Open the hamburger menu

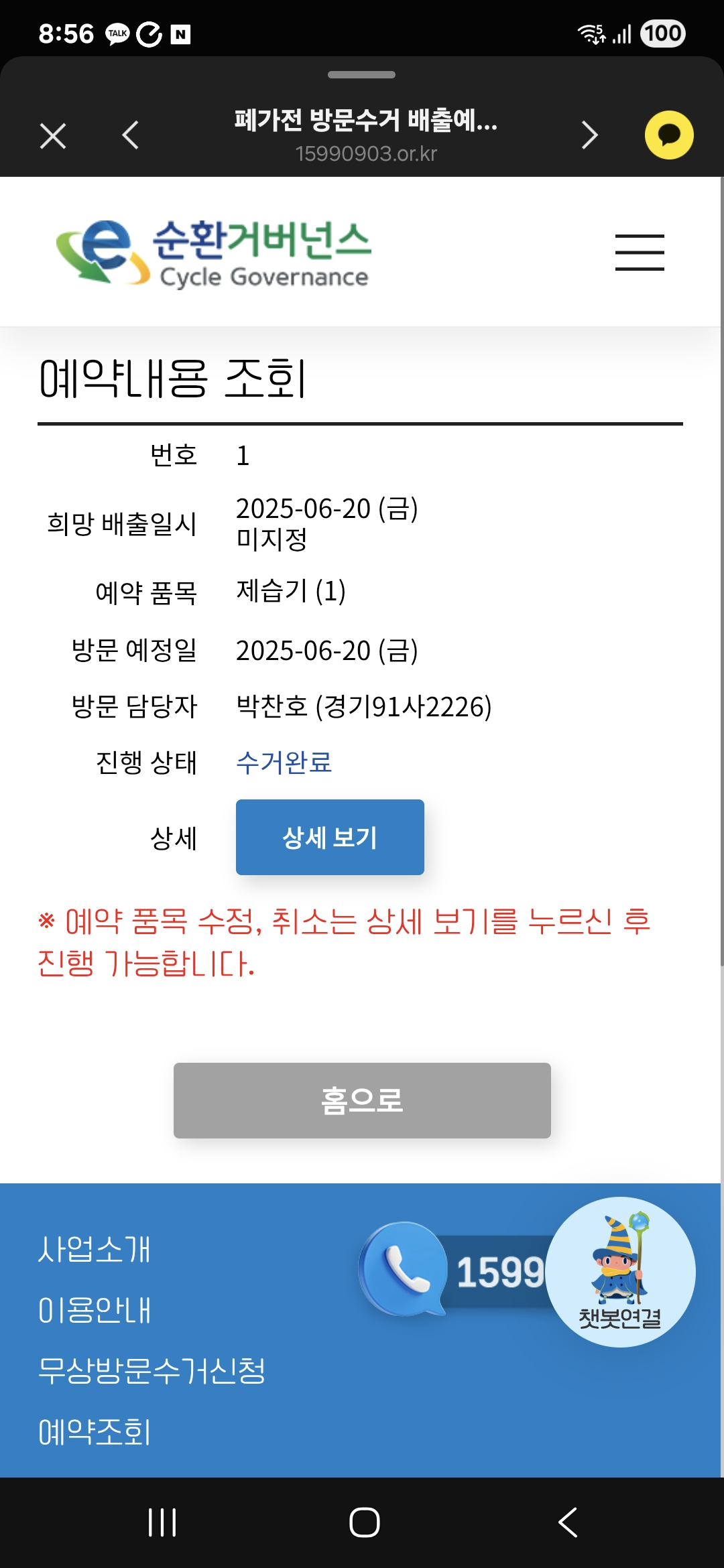tap(640, 253)
